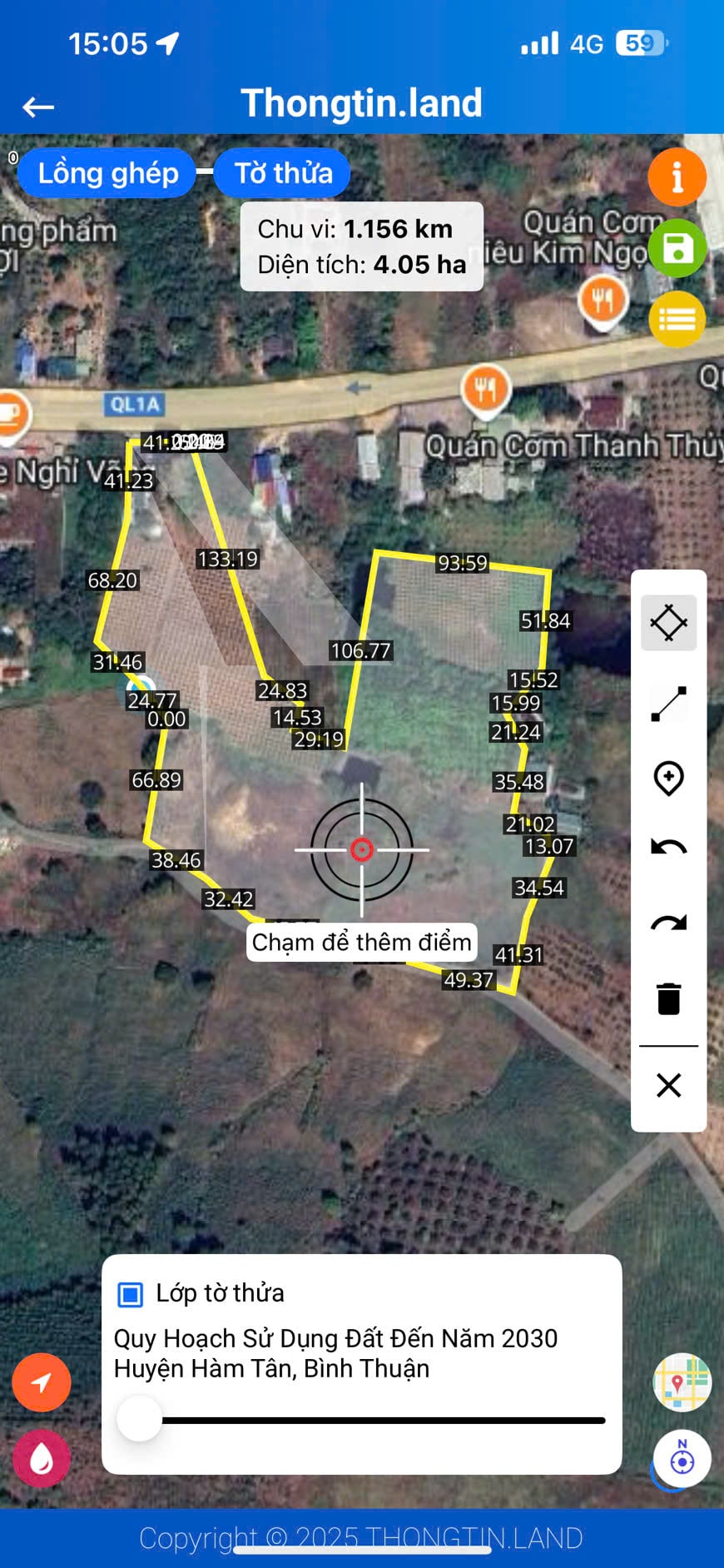Tap the pink droplet button
Viewport: 724px width, 1568px height.
(x=42, y=1458)
